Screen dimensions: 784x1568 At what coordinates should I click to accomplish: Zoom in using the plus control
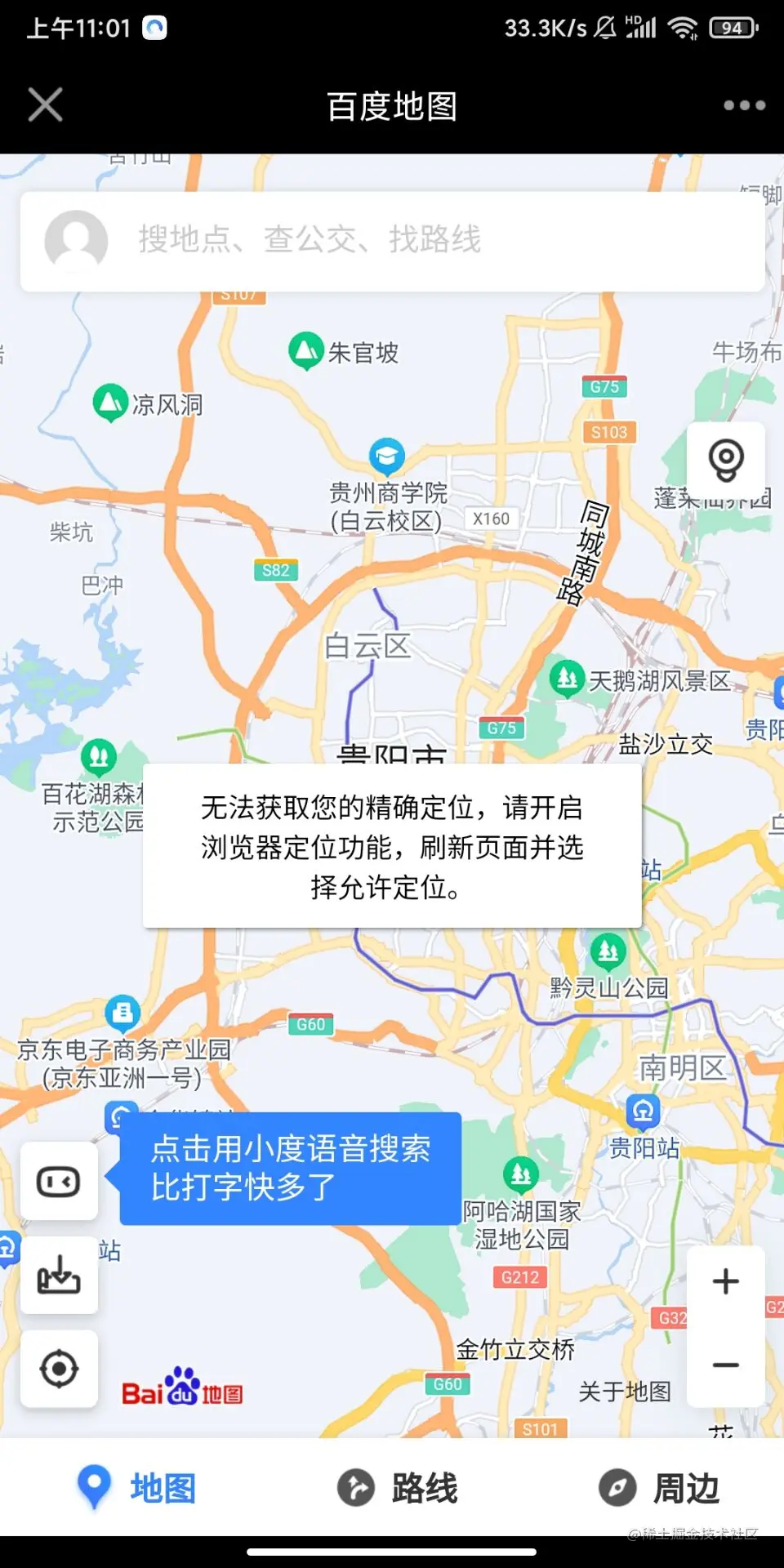tap(725, 1281)
